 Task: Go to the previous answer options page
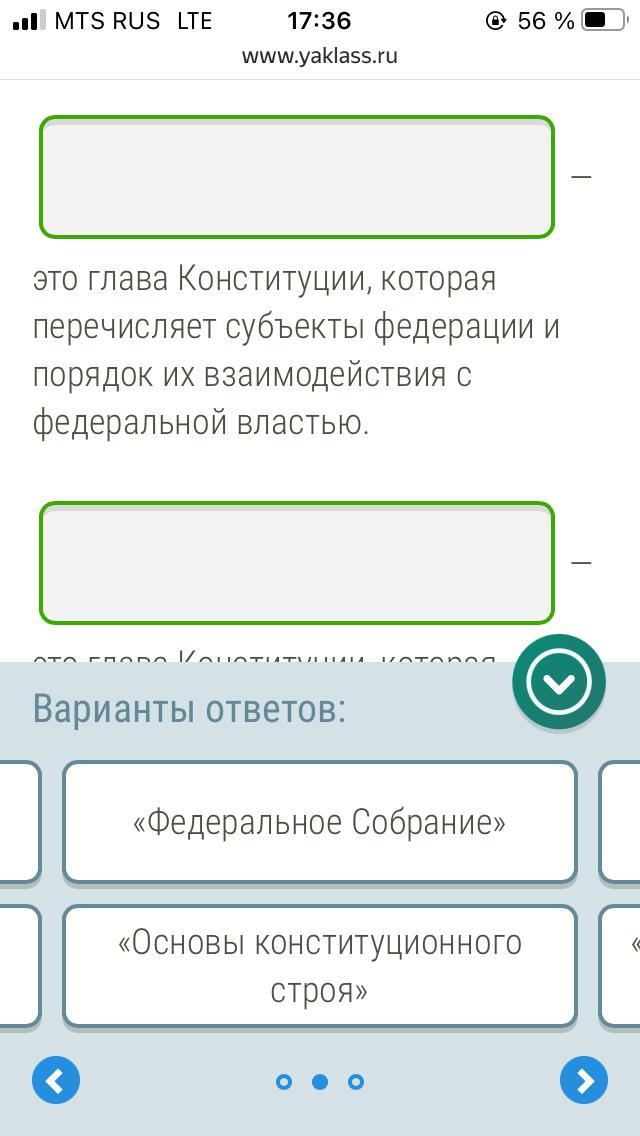click(x=56, y=1080)
